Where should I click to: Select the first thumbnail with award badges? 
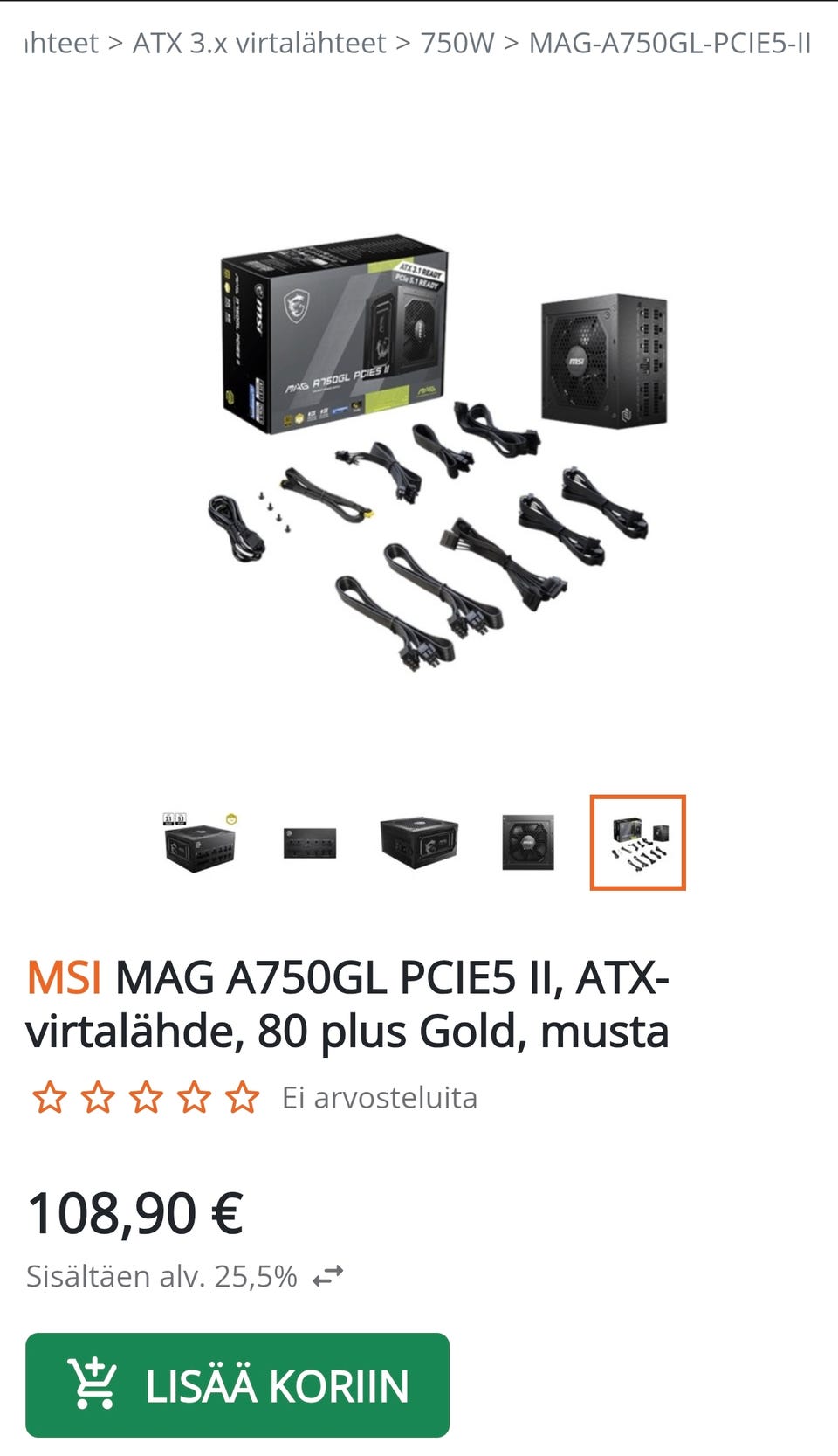[x=201, y=842]
